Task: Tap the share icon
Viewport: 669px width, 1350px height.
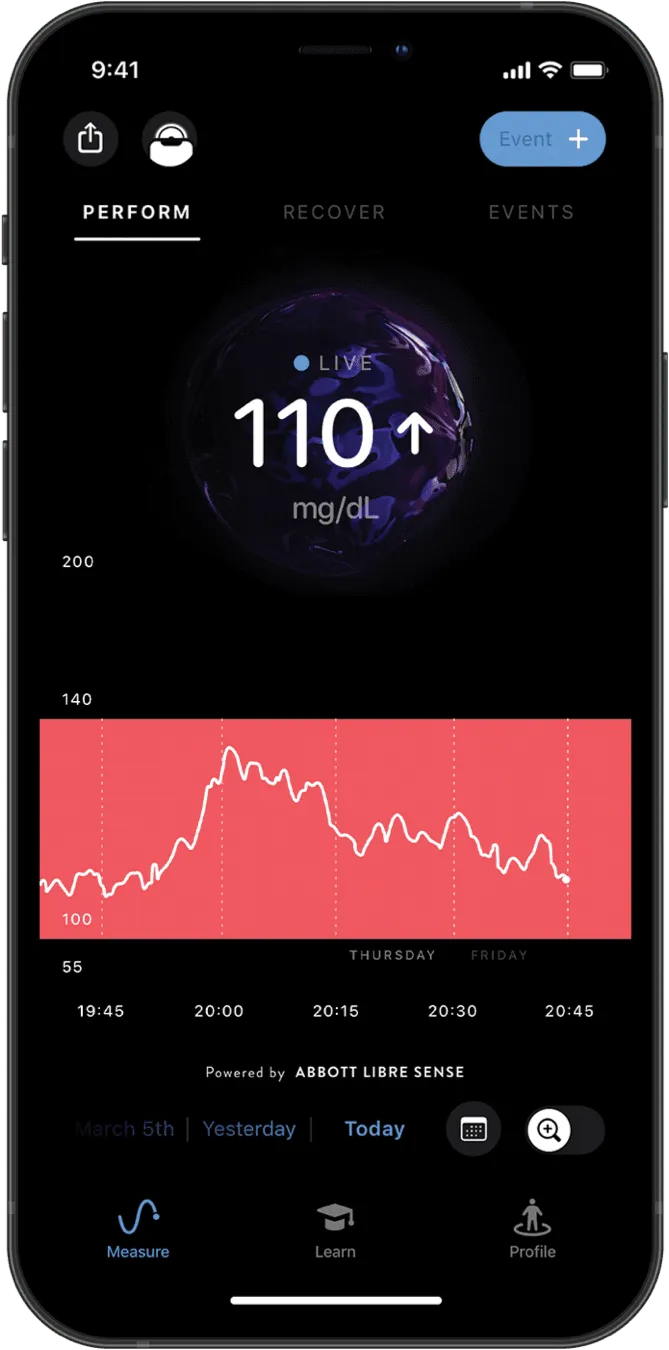Action: tap(90, 139)
